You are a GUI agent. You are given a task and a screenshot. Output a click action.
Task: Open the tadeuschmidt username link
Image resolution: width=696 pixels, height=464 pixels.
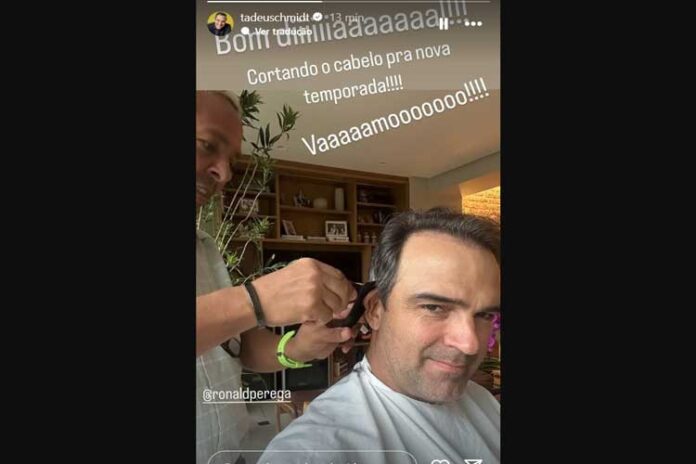(274, 17)
